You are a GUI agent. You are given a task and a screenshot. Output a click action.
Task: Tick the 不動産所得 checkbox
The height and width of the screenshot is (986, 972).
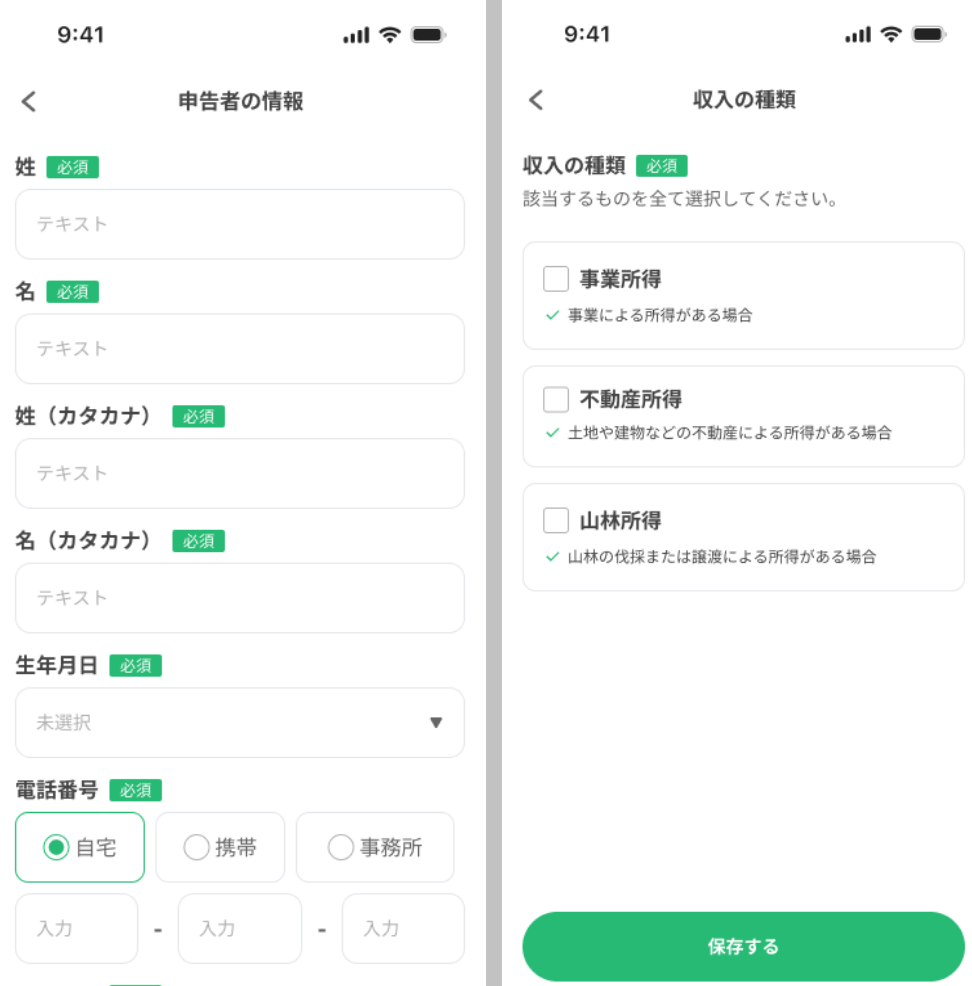(556, 400)
